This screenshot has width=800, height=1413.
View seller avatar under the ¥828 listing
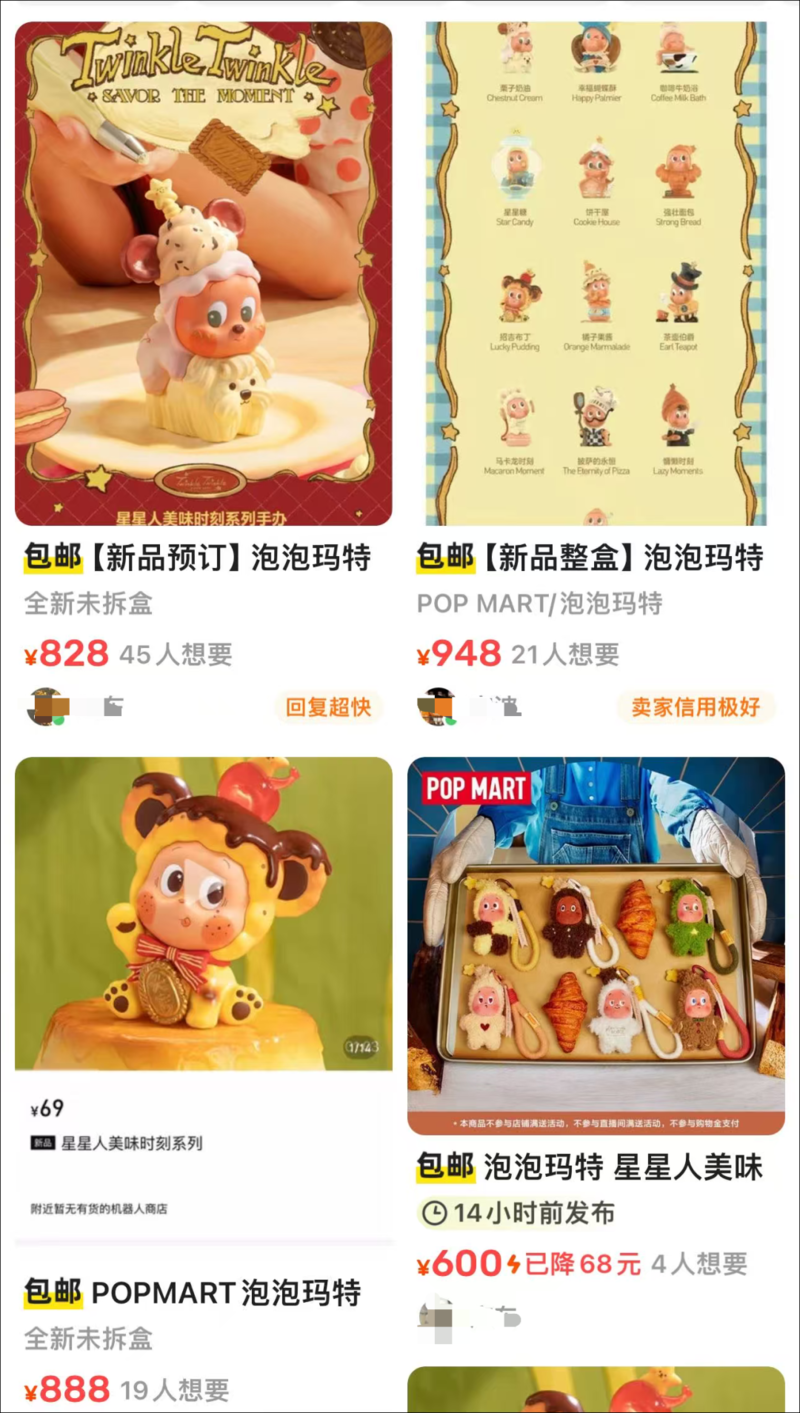coord(45,707)
